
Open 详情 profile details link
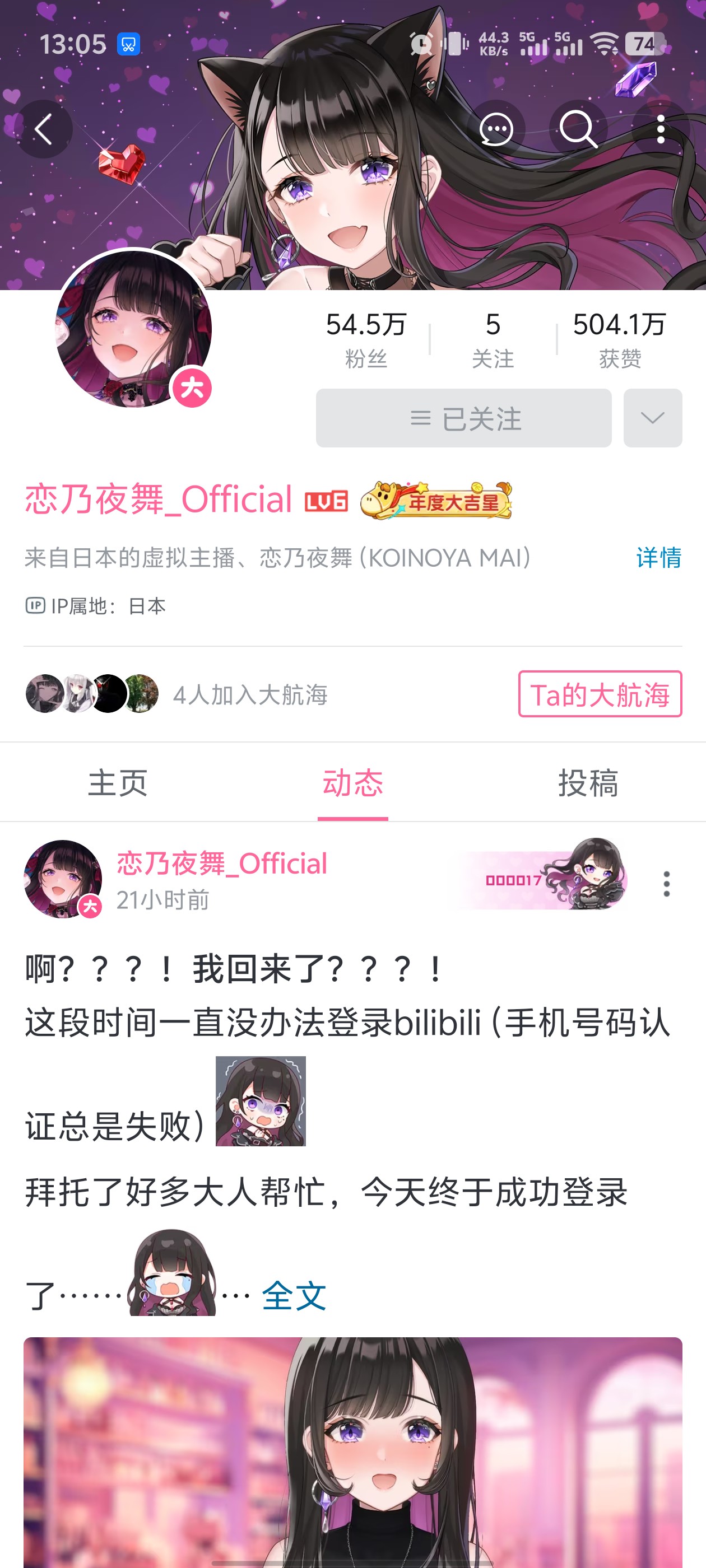(x=658, y=558)
